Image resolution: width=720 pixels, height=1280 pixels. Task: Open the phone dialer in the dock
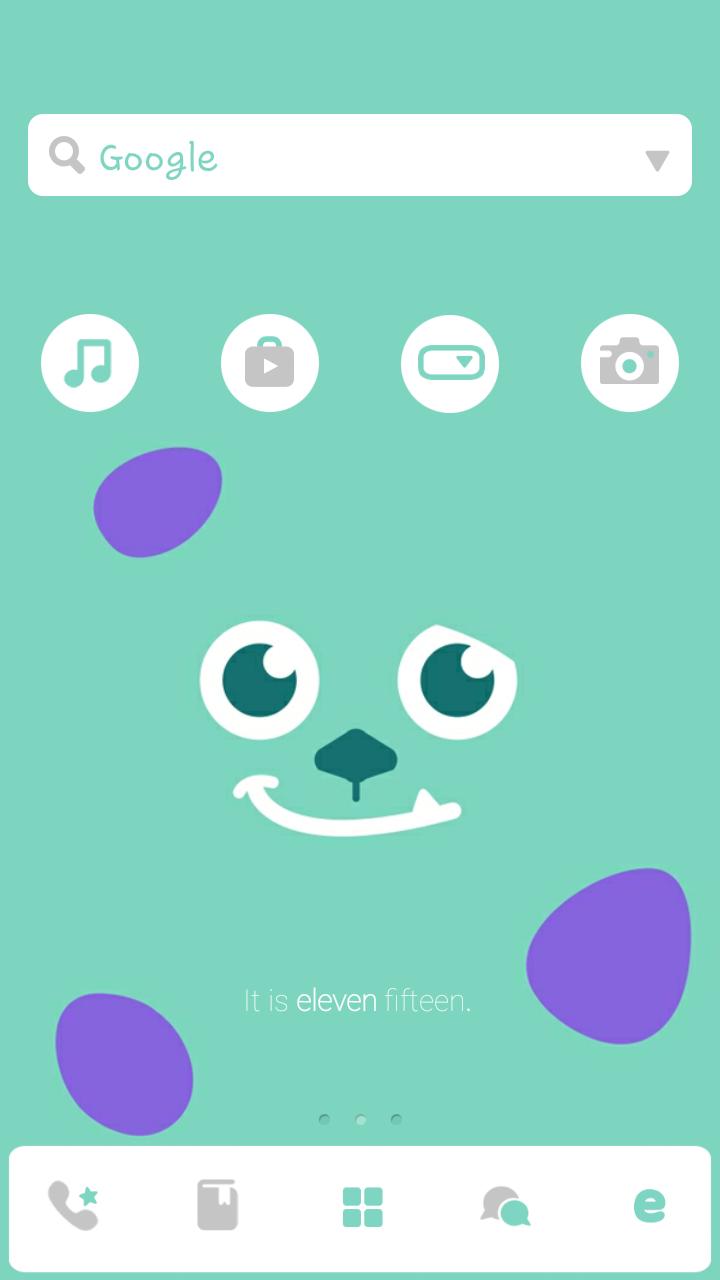(x=74, y=1205)
